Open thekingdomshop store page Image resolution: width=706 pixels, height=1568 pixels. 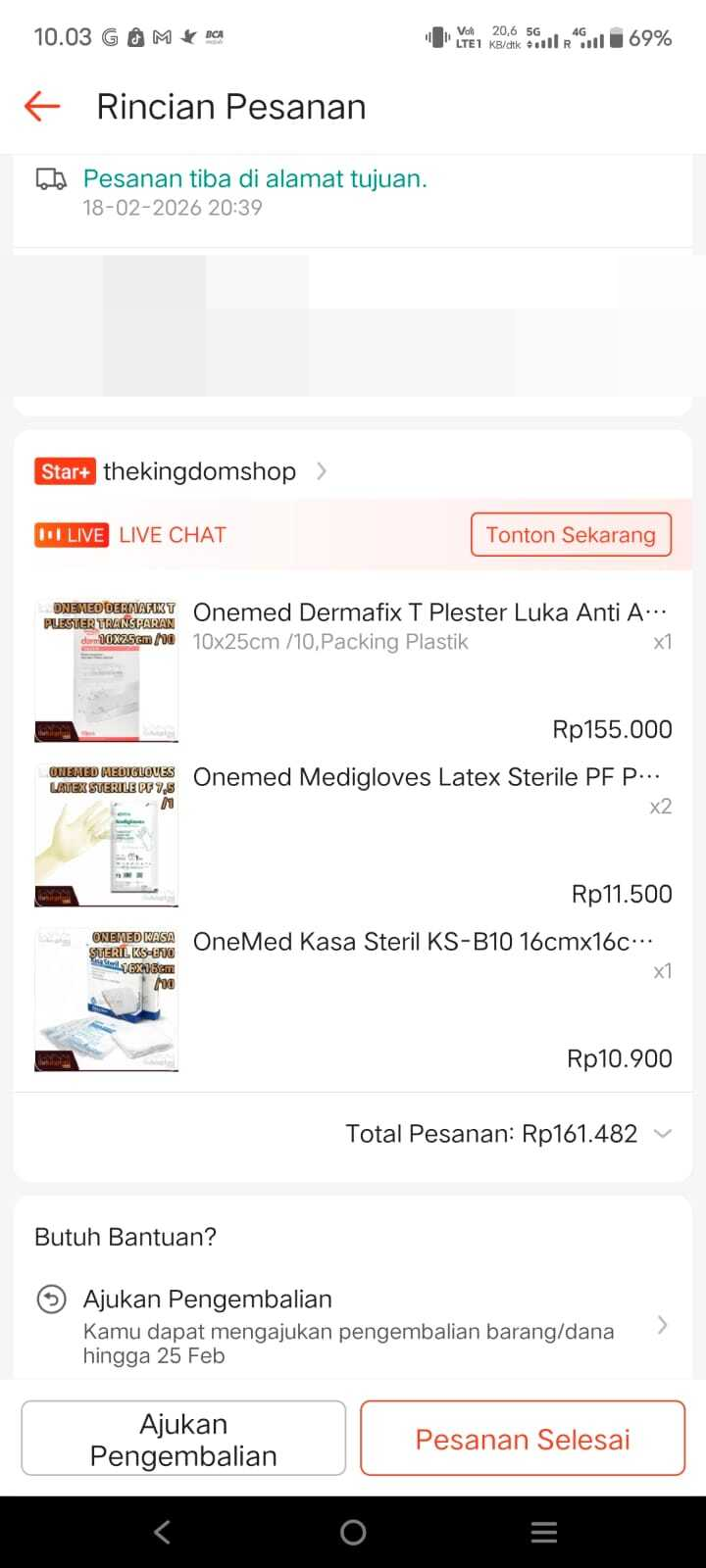[199, 471]
